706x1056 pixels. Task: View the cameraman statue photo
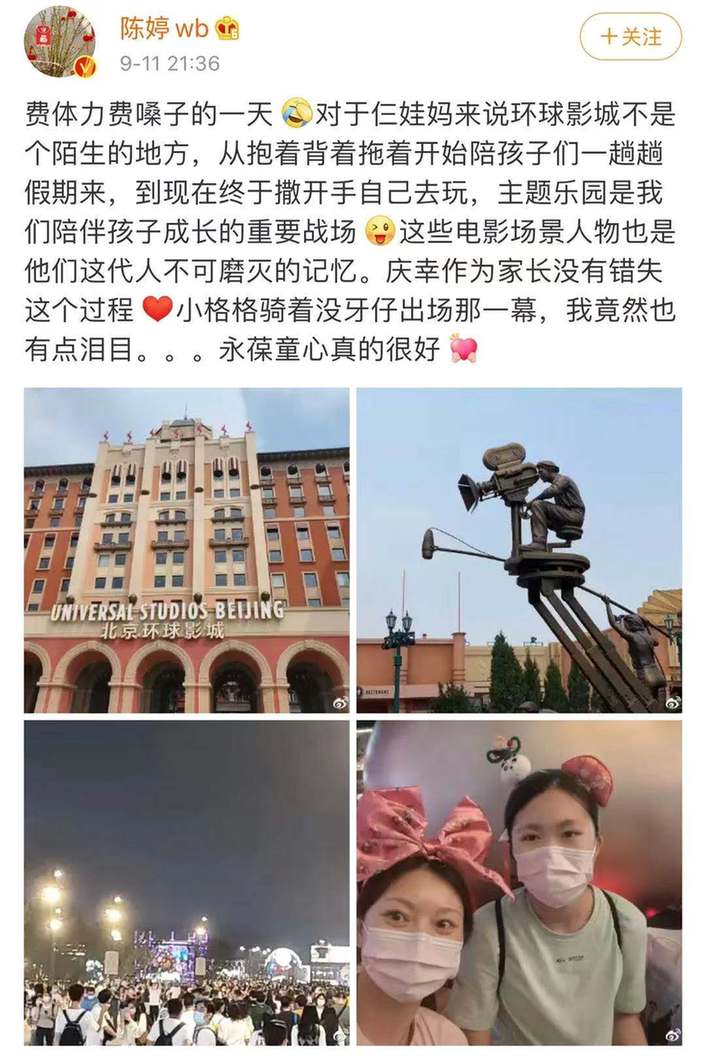pos(519,550)
